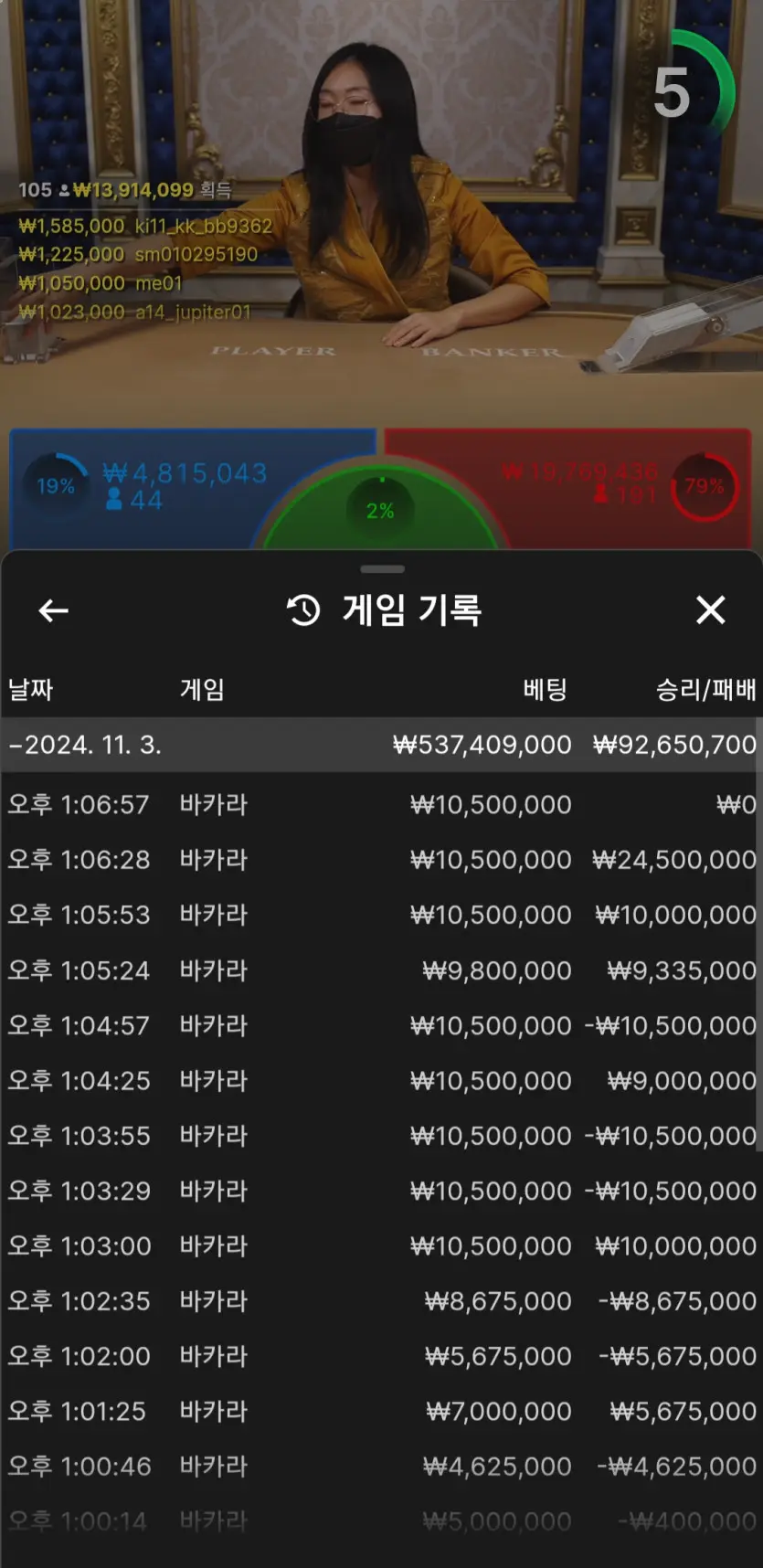763x1568 pixels.
Task: Open the 오후 1:04:25 바카라 record
Action: tap(381, 1080)
